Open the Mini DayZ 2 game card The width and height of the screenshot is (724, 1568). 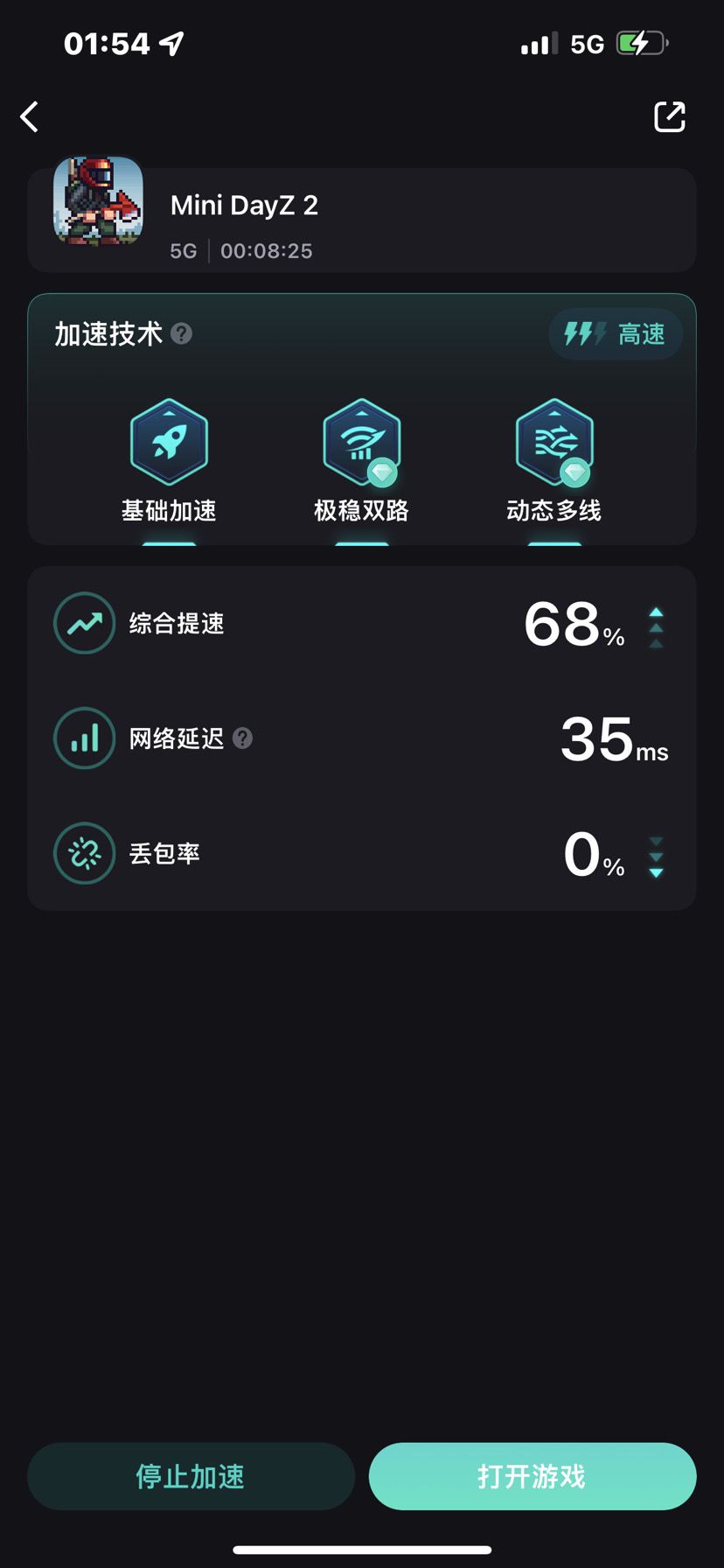tap(362, 219)
